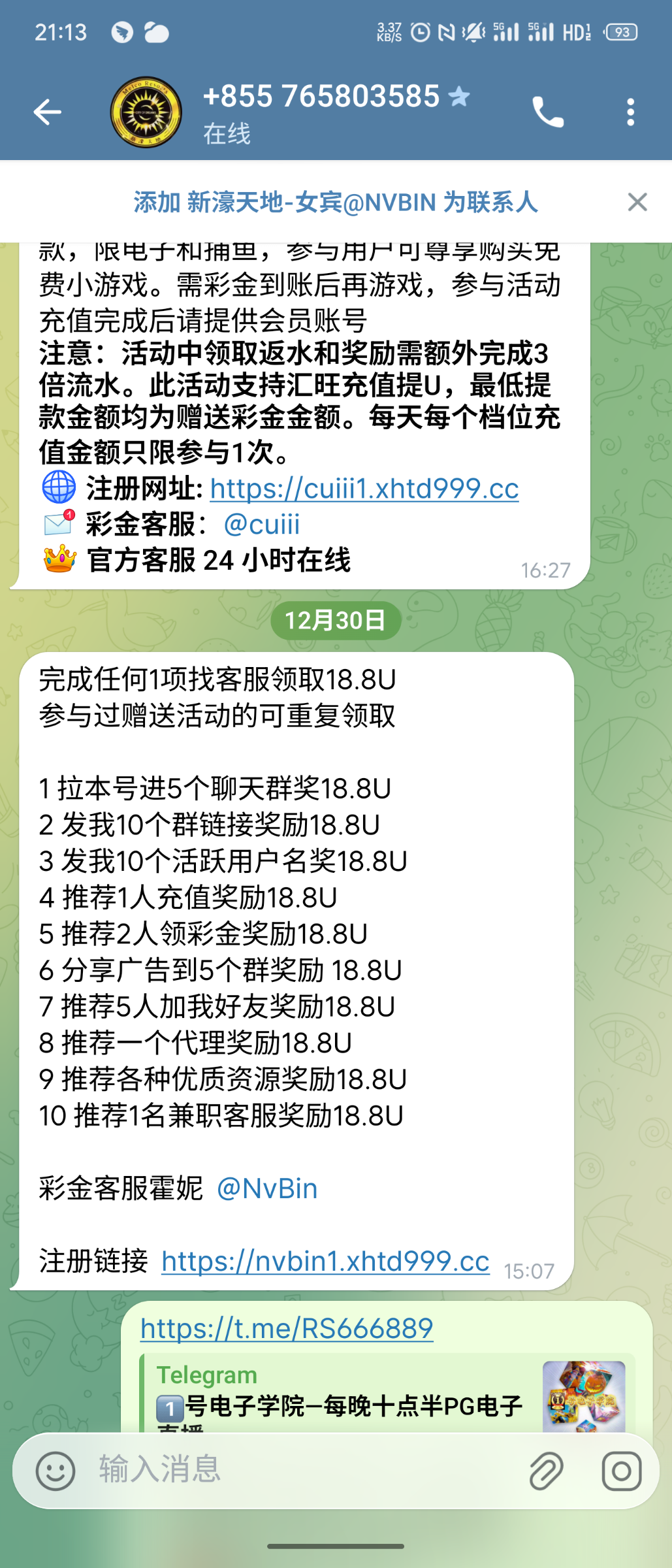This screenshot has width=672, height=1568.
Task: Start a voice call with this contact
Action: (x=547, y=112)
